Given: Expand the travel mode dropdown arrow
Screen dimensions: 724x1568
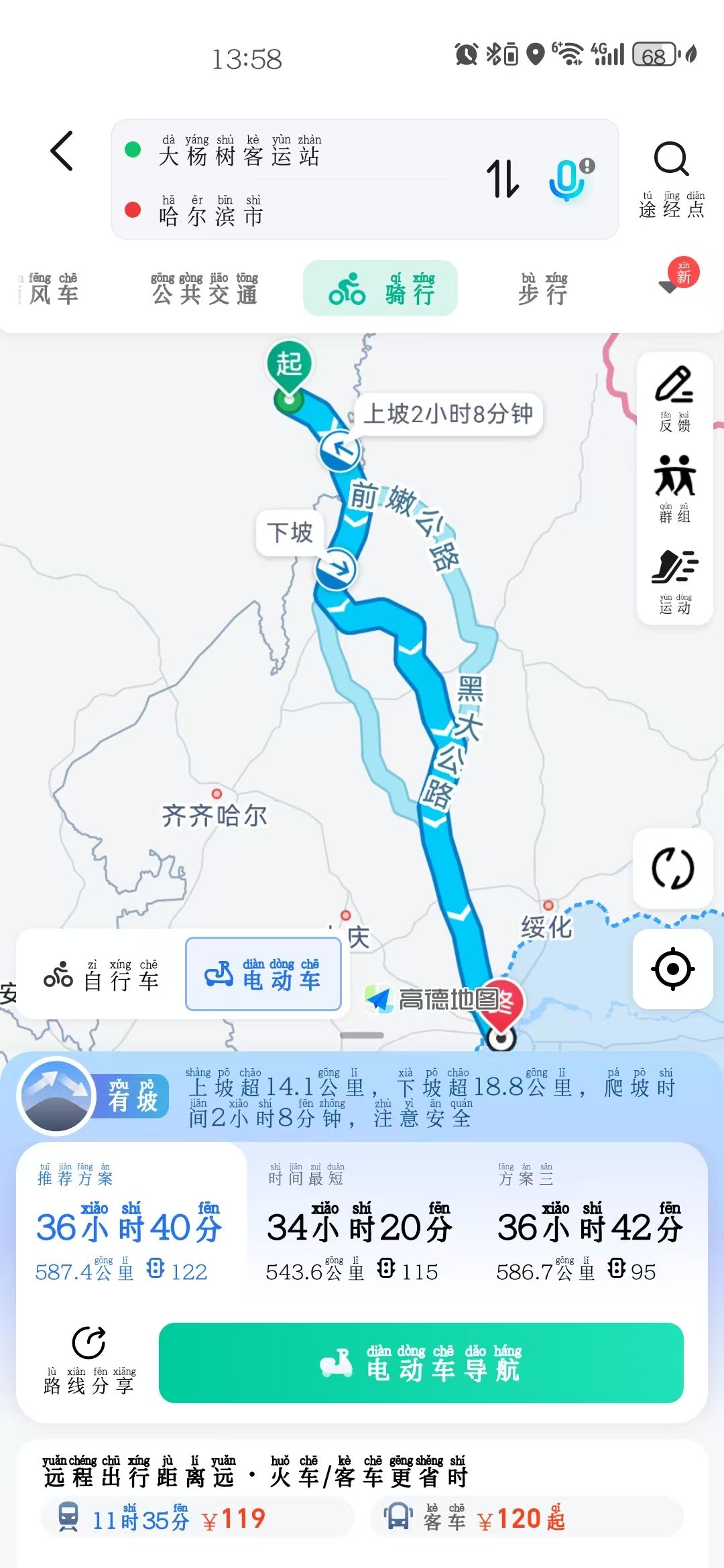Looking at the screenshot, I should click(x=668, y=287).
